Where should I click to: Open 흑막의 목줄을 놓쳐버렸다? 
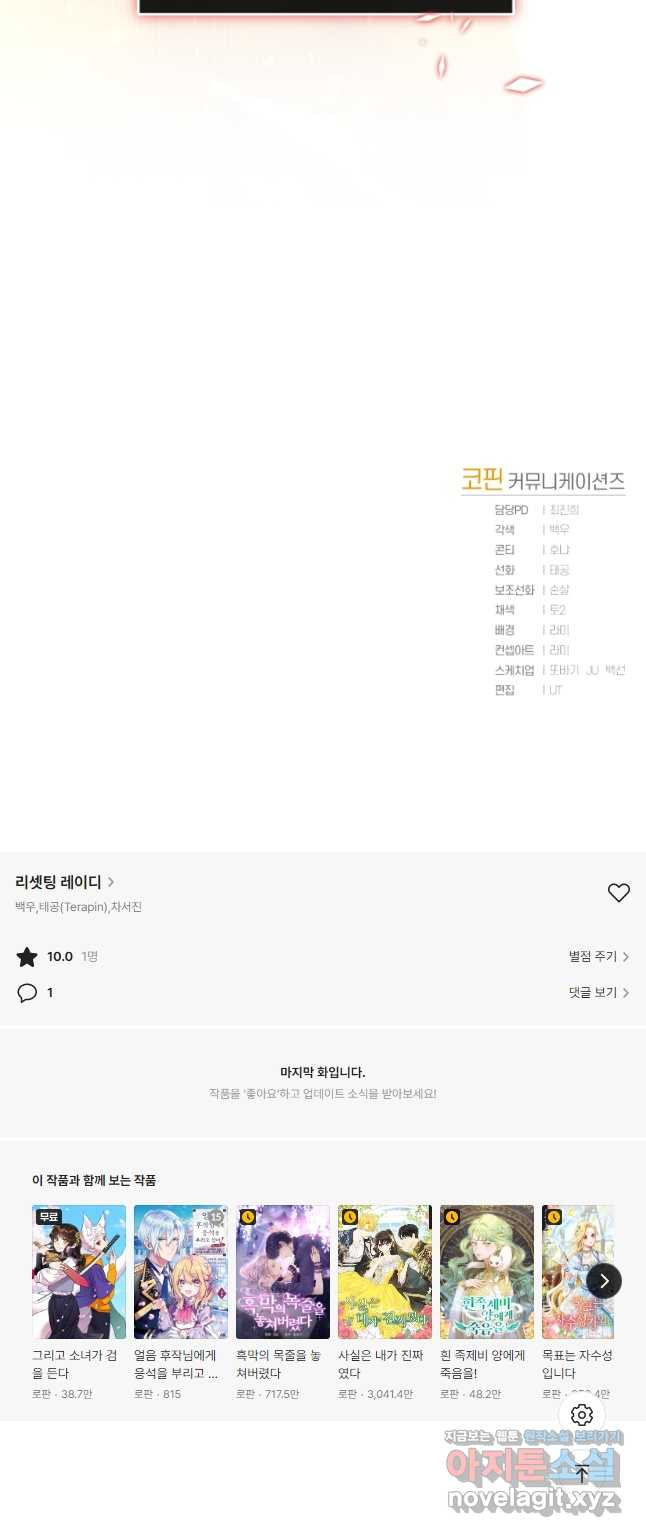(283, 1272)
